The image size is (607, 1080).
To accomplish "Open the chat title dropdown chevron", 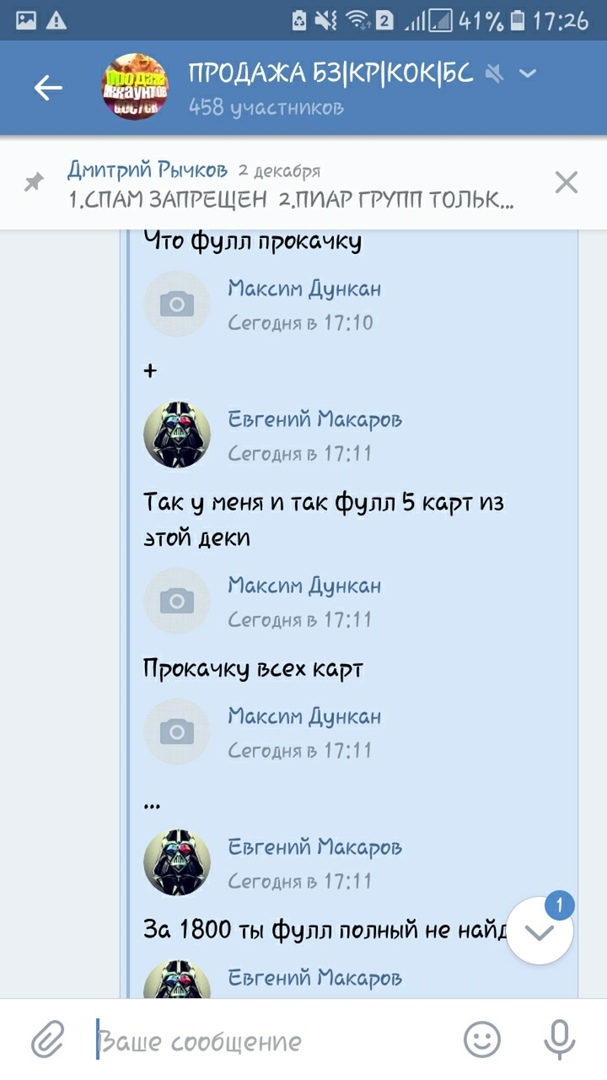I will coord(529,73).
